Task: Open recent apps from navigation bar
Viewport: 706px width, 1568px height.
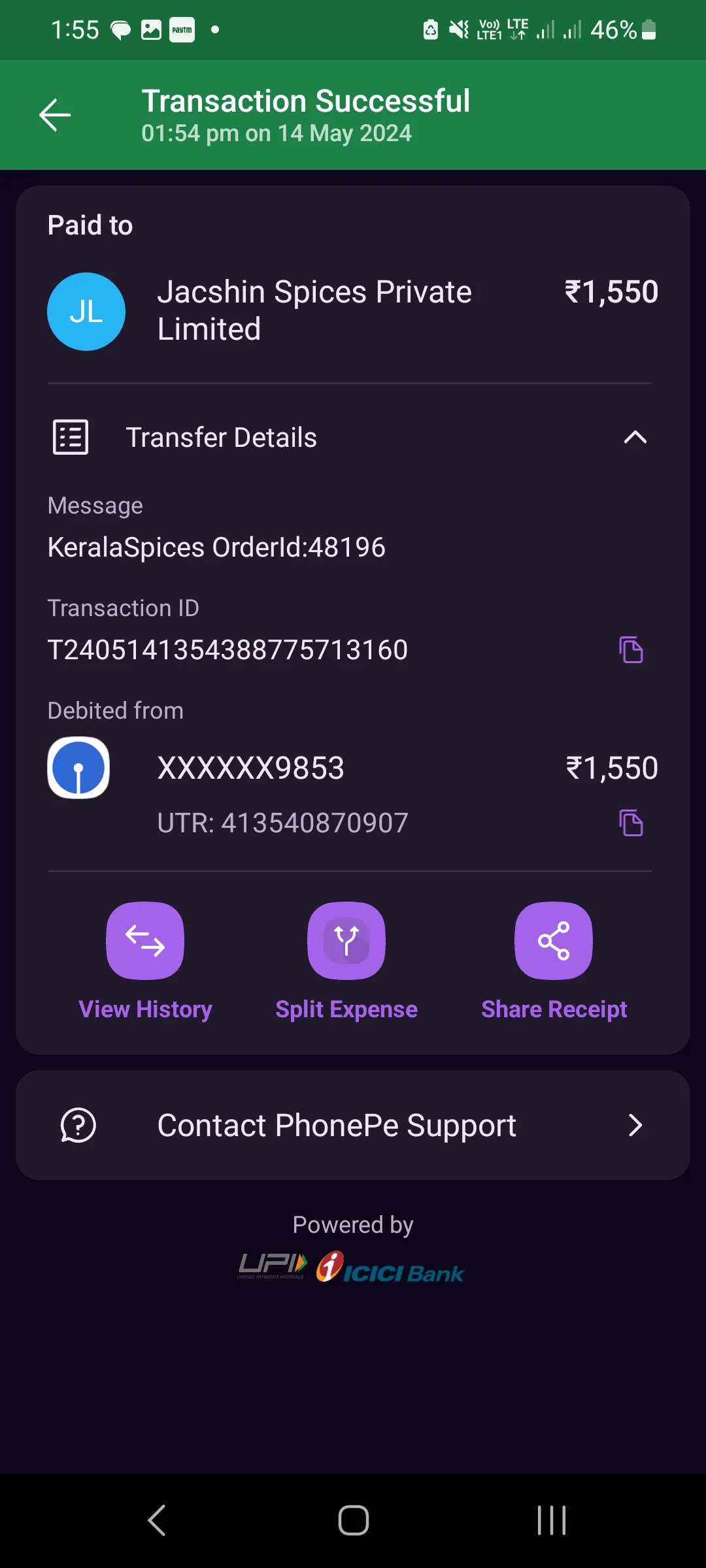Action: pos(552,1520)
